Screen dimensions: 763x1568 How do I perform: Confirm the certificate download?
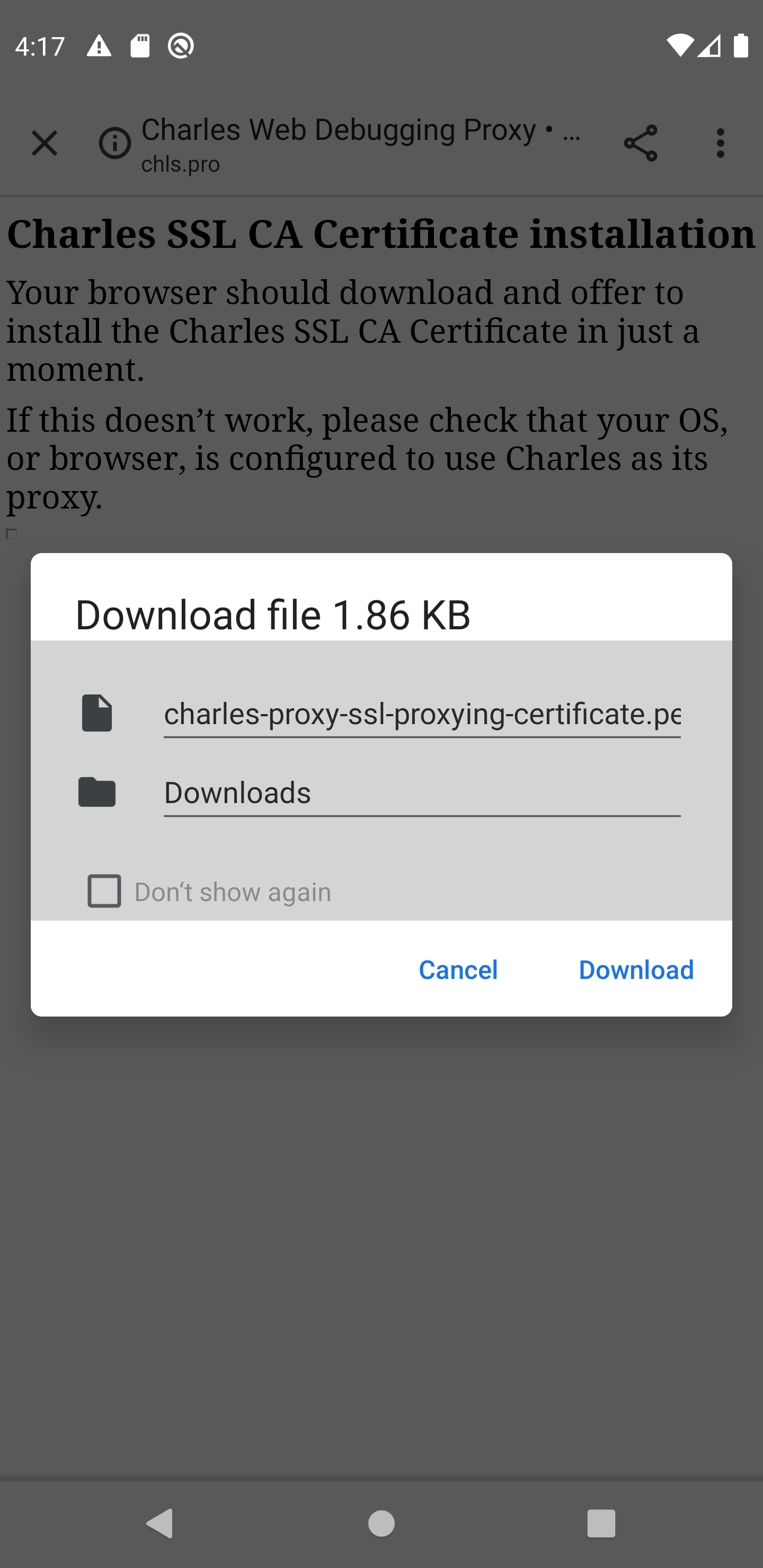coord(635,969)
